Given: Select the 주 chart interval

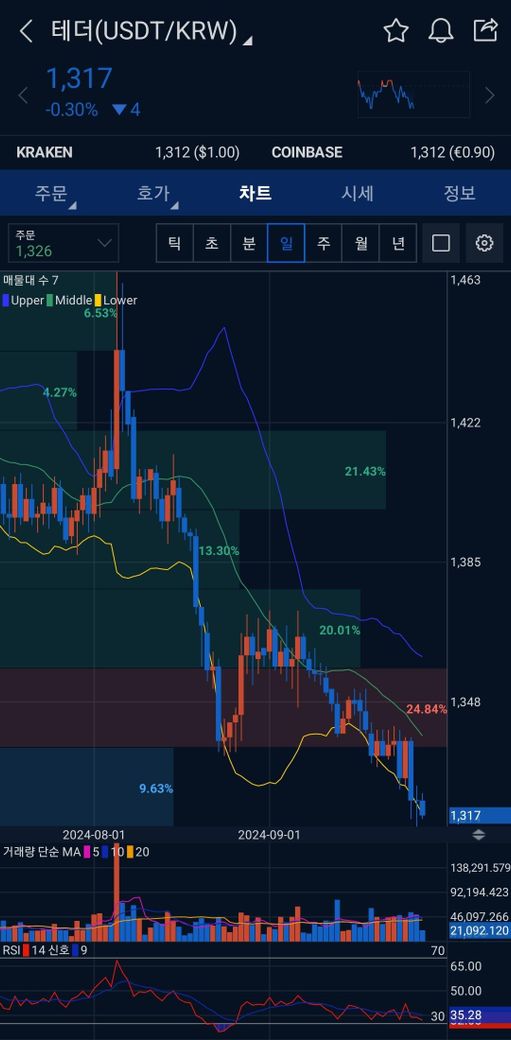Looking at the screenshot, I should (x=323, y=243).
